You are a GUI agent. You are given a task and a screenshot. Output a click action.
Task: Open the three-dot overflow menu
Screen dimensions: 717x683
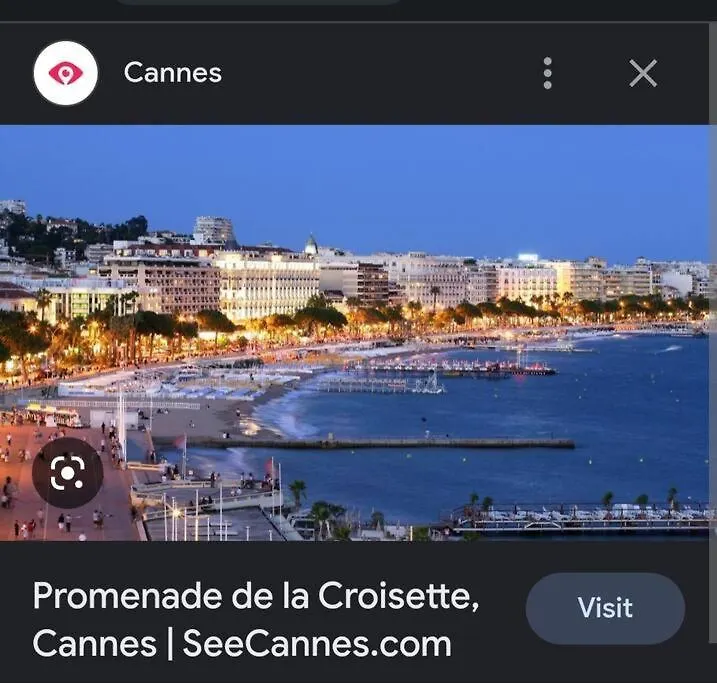click(x=547, y=73)
